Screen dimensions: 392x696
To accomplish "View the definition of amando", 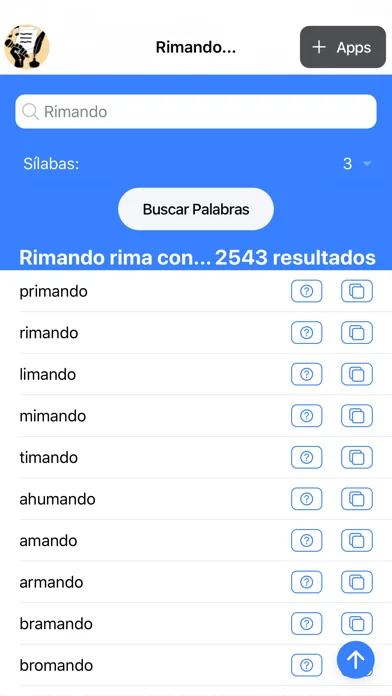I will click(x=306, y=541).
